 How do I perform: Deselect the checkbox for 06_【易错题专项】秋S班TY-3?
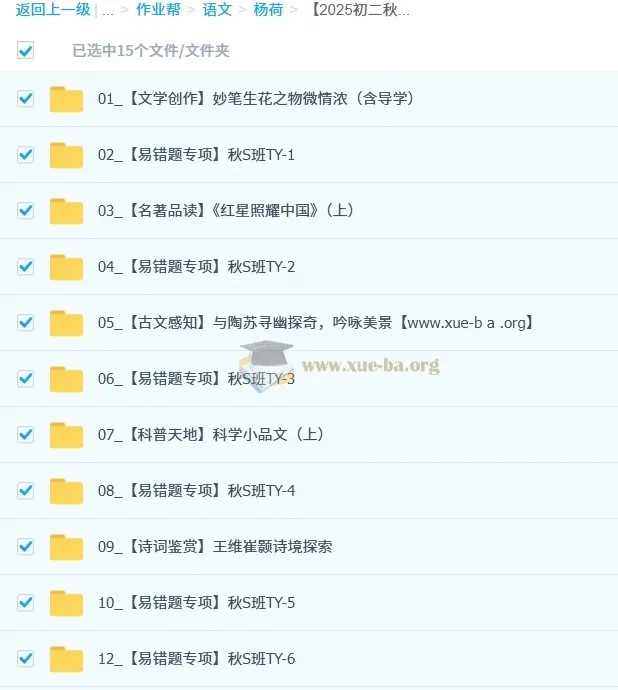(26, 379)
